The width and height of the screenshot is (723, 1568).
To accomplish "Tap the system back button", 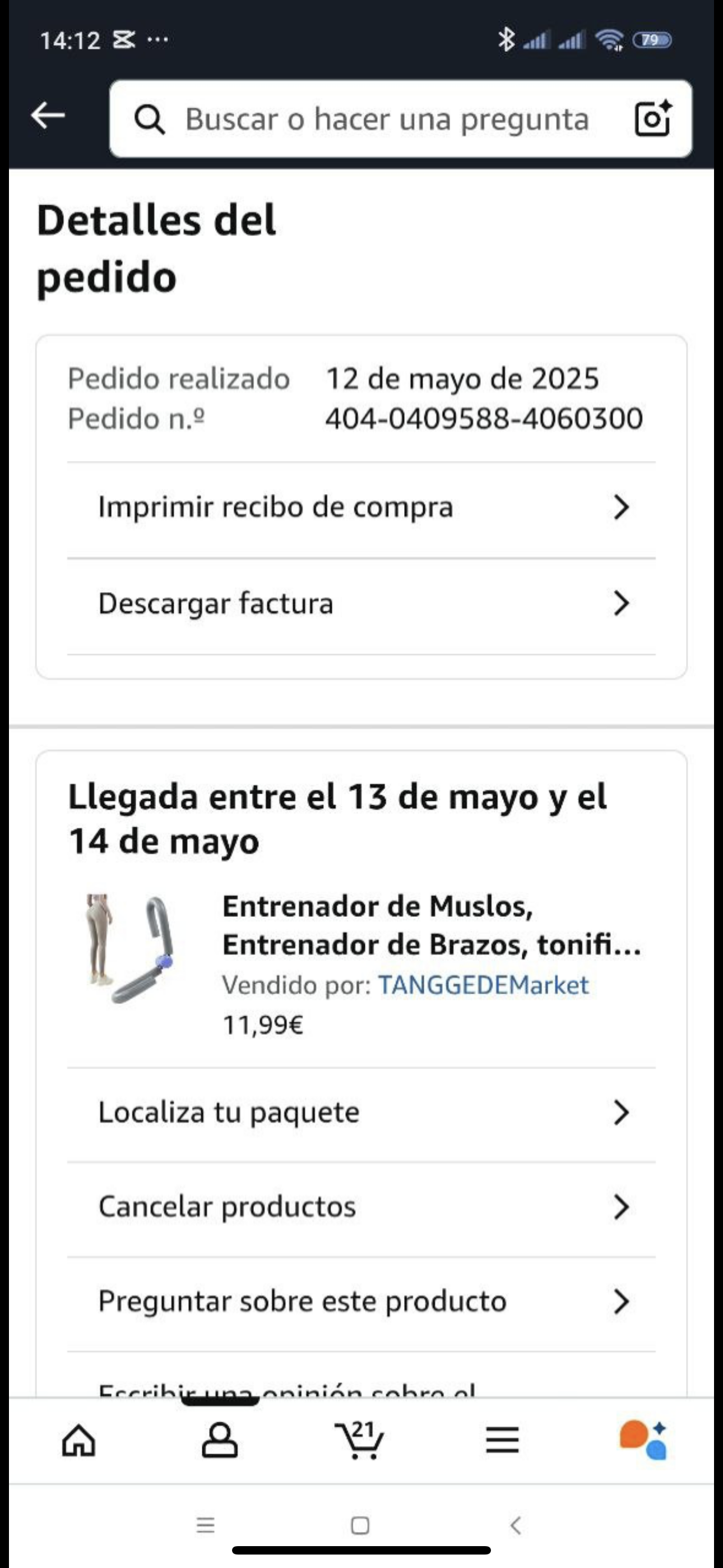I will tap(516, 1525).
